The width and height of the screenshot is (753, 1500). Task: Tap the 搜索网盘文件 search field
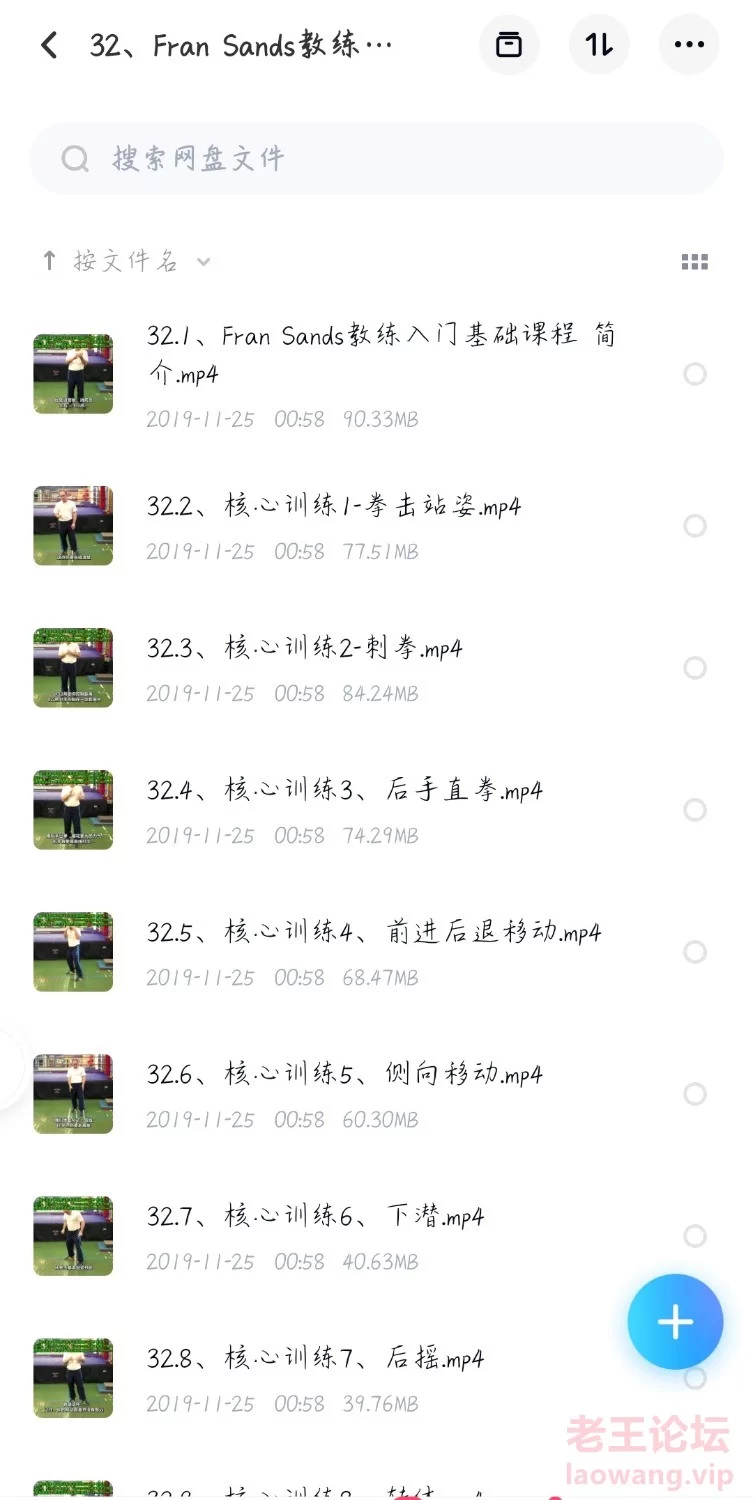click(376, 158)
